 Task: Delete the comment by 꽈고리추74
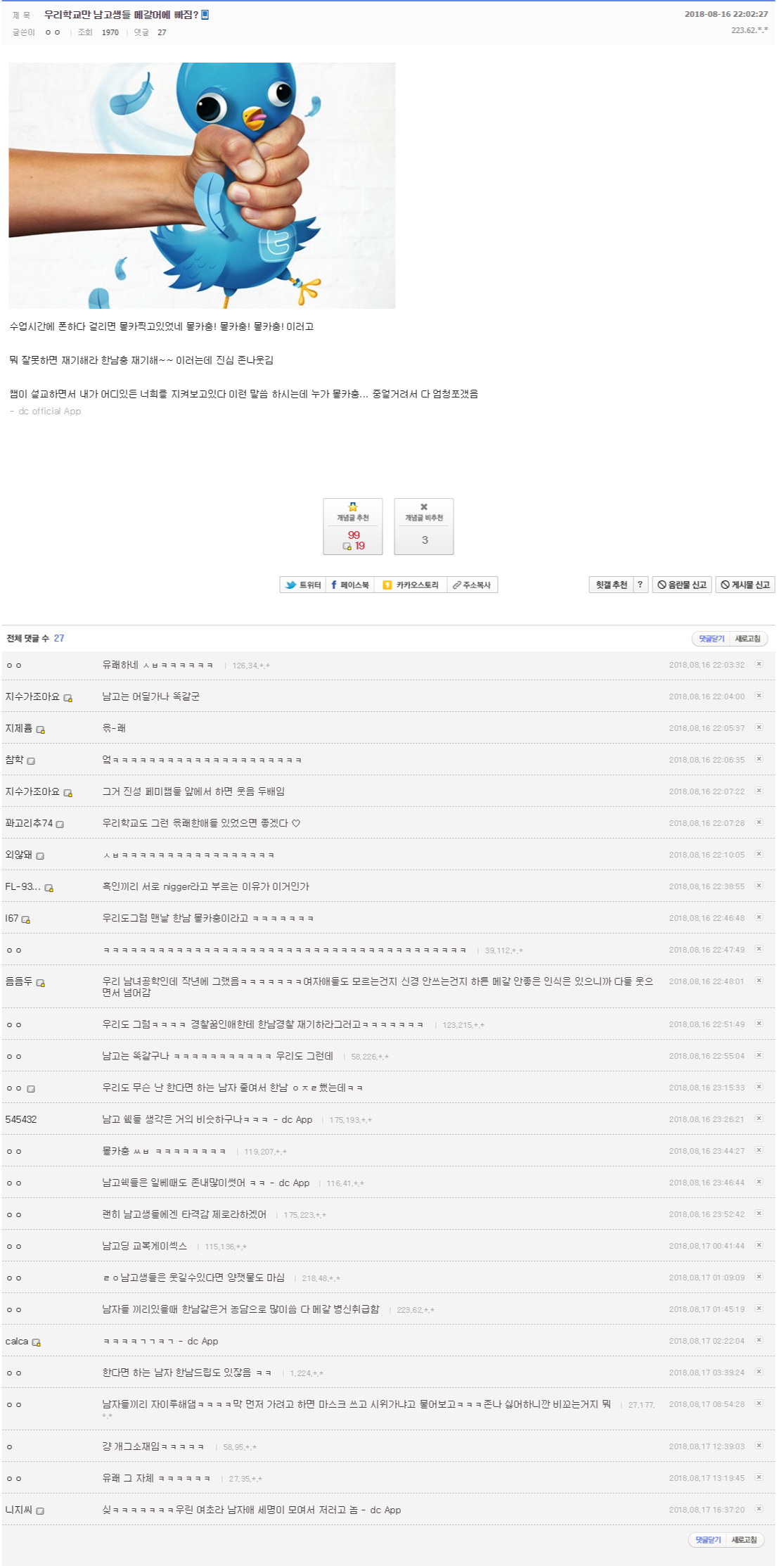tap(759, 822)
